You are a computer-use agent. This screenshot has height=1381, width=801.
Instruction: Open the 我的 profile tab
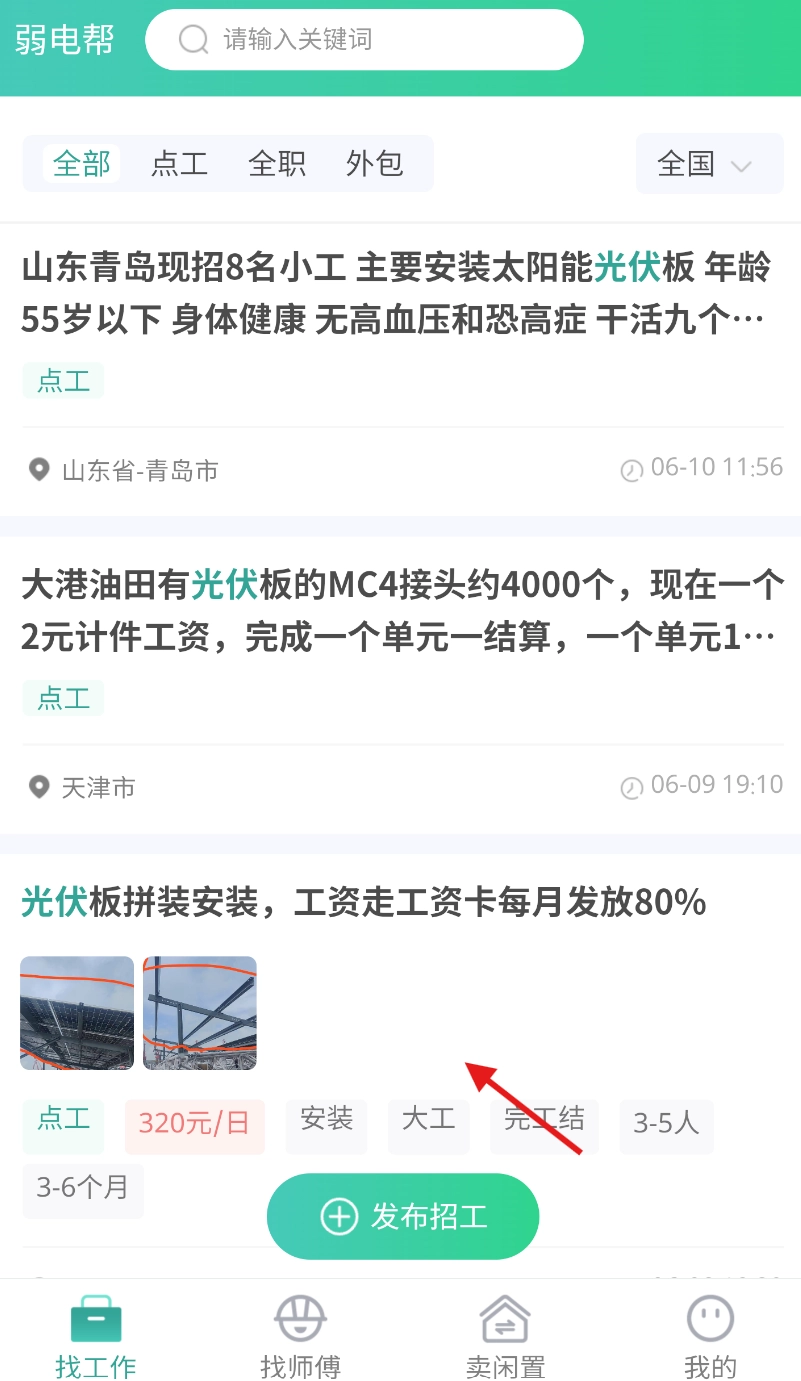(x=710, y=1337)
